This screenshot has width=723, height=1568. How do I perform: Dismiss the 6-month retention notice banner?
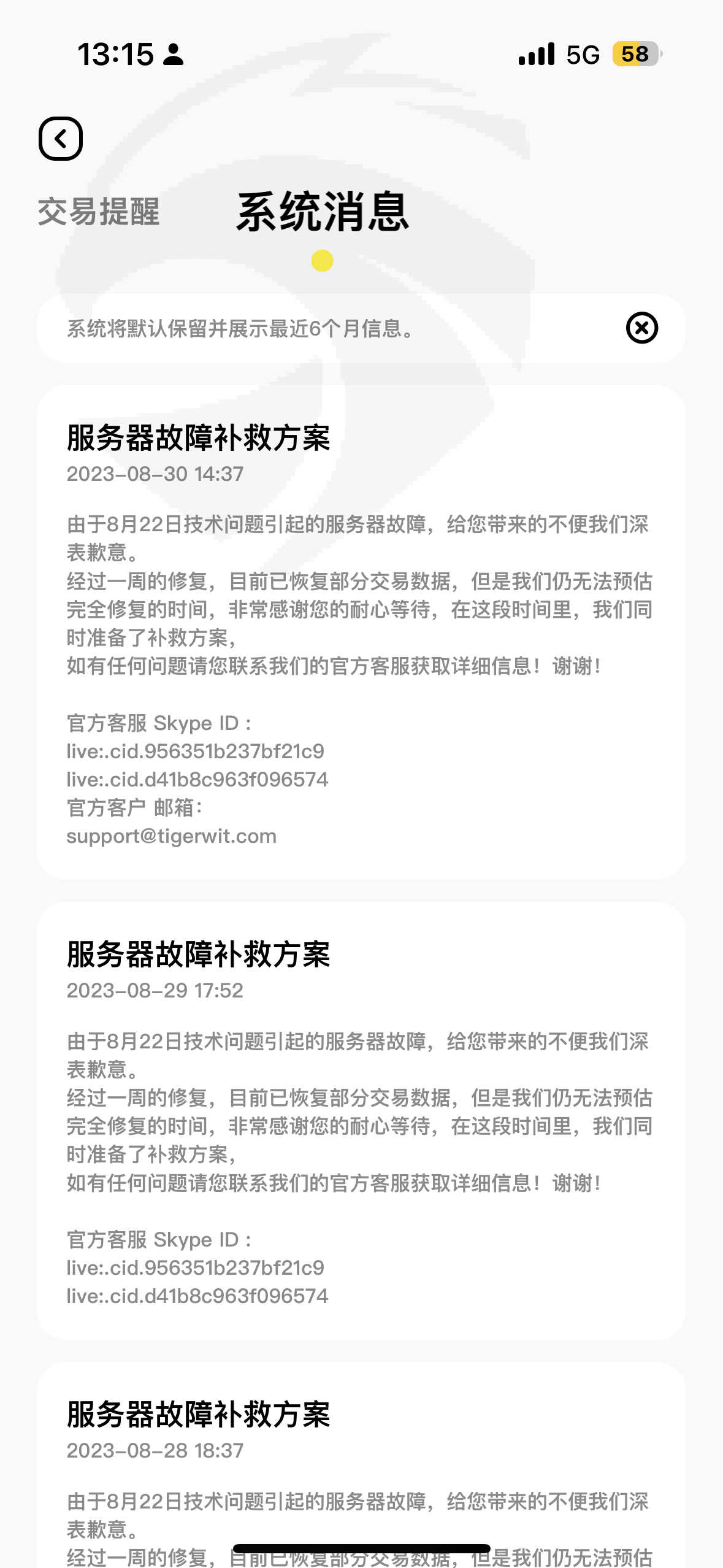click(x=641, y=328)
